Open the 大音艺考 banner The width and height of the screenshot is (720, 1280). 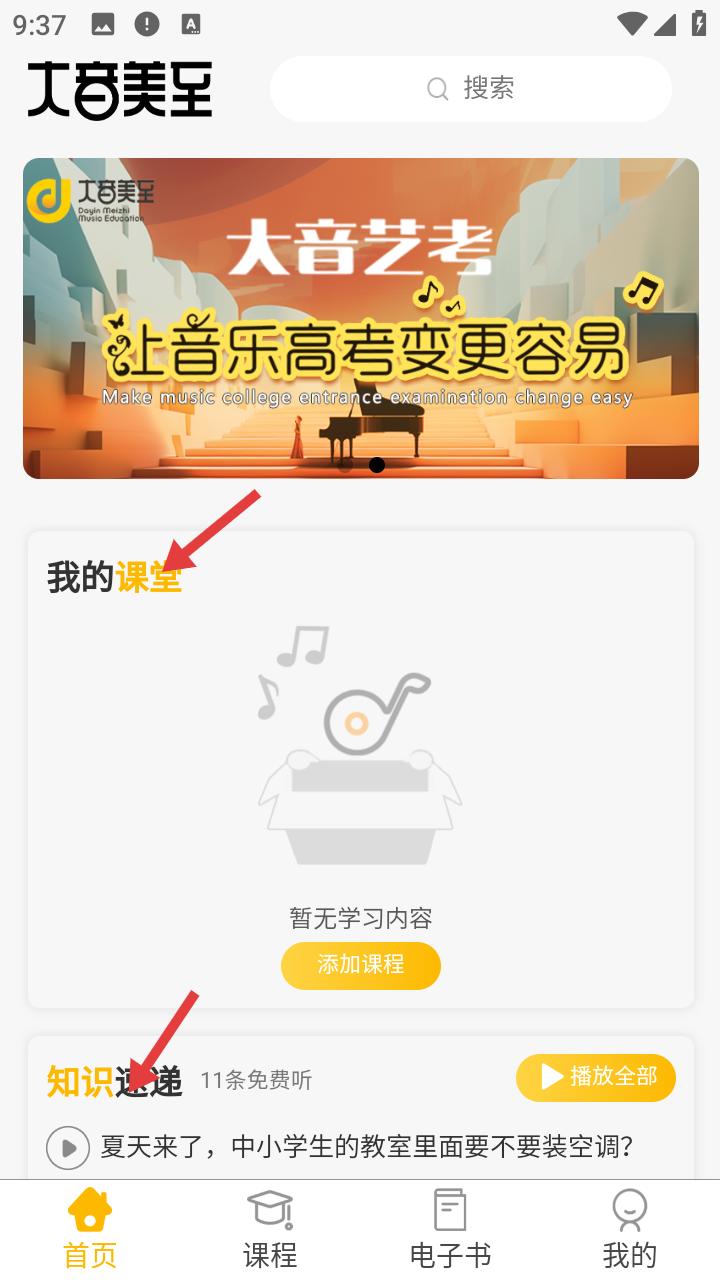pos(360,318)
